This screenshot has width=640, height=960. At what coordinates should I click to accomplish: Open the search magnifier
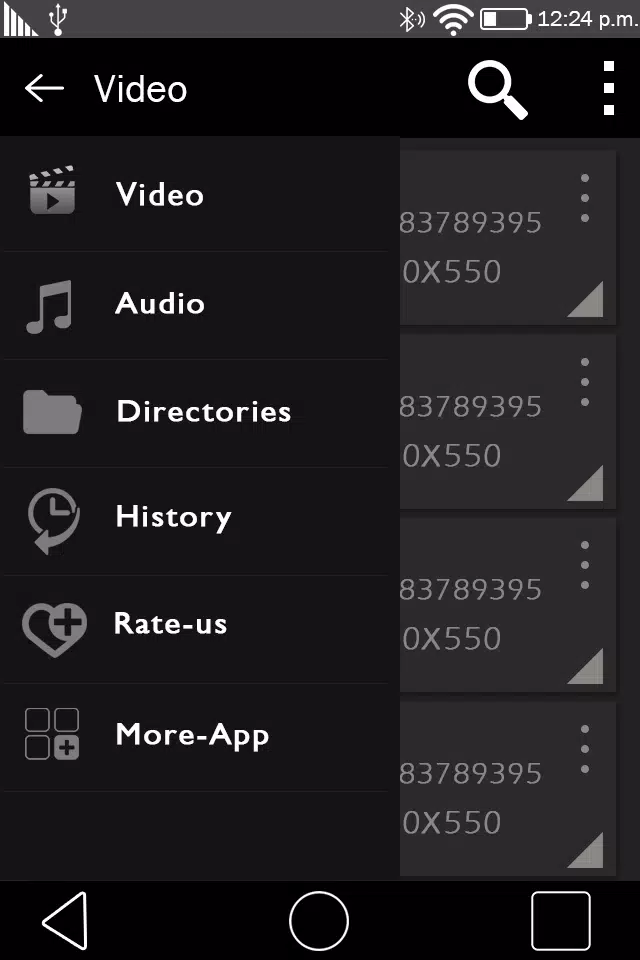[498, 89]
